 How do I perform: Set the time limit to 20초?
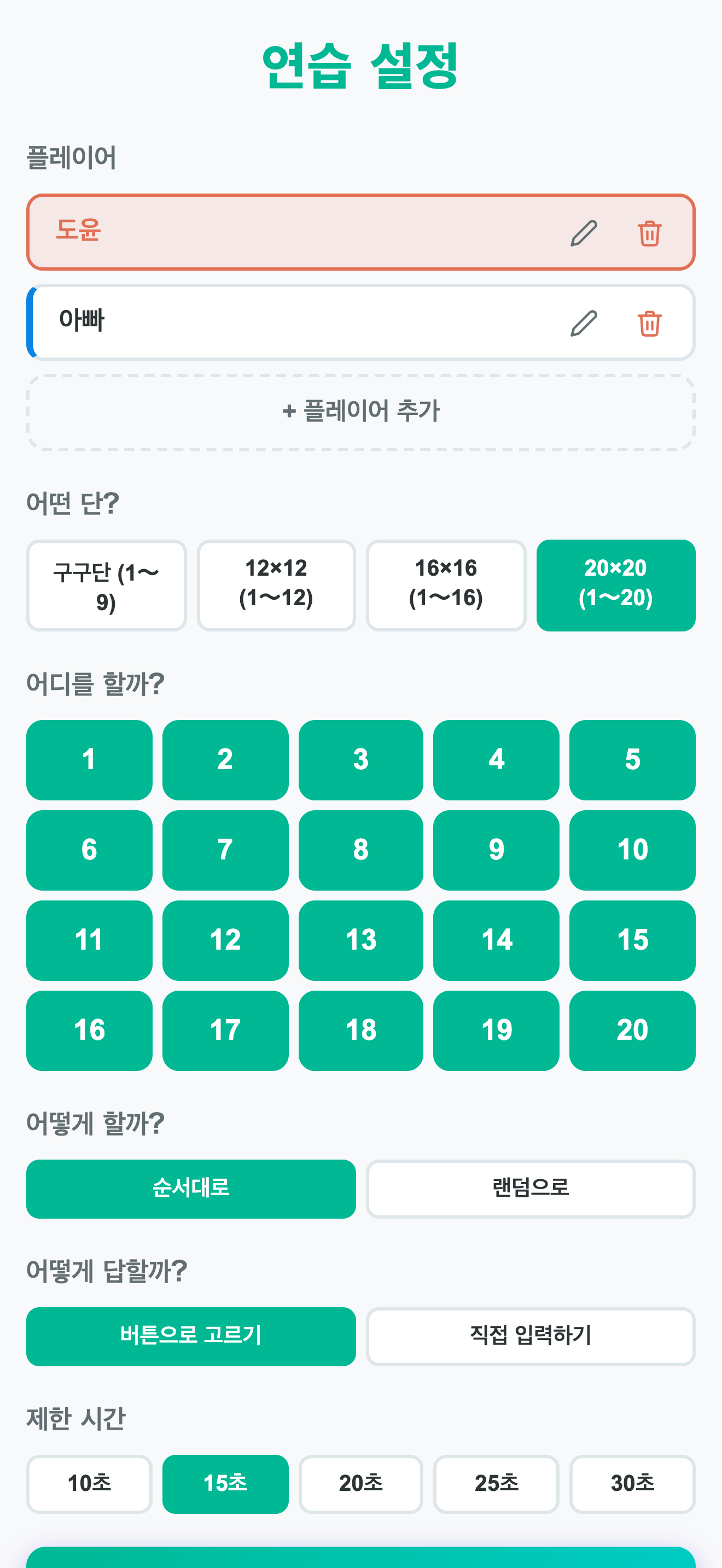[360, 1483]
